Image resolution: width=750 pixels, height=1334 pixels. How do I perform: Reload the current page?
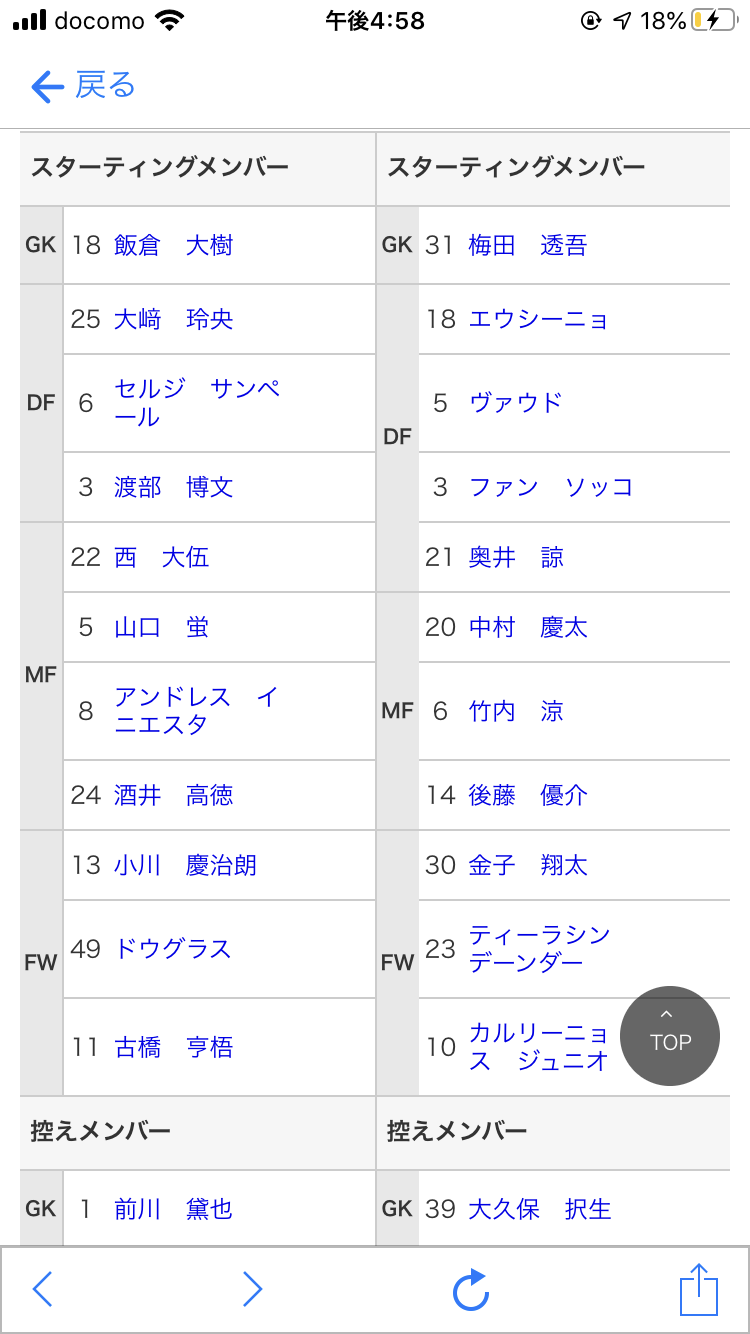click(471, 1289)
